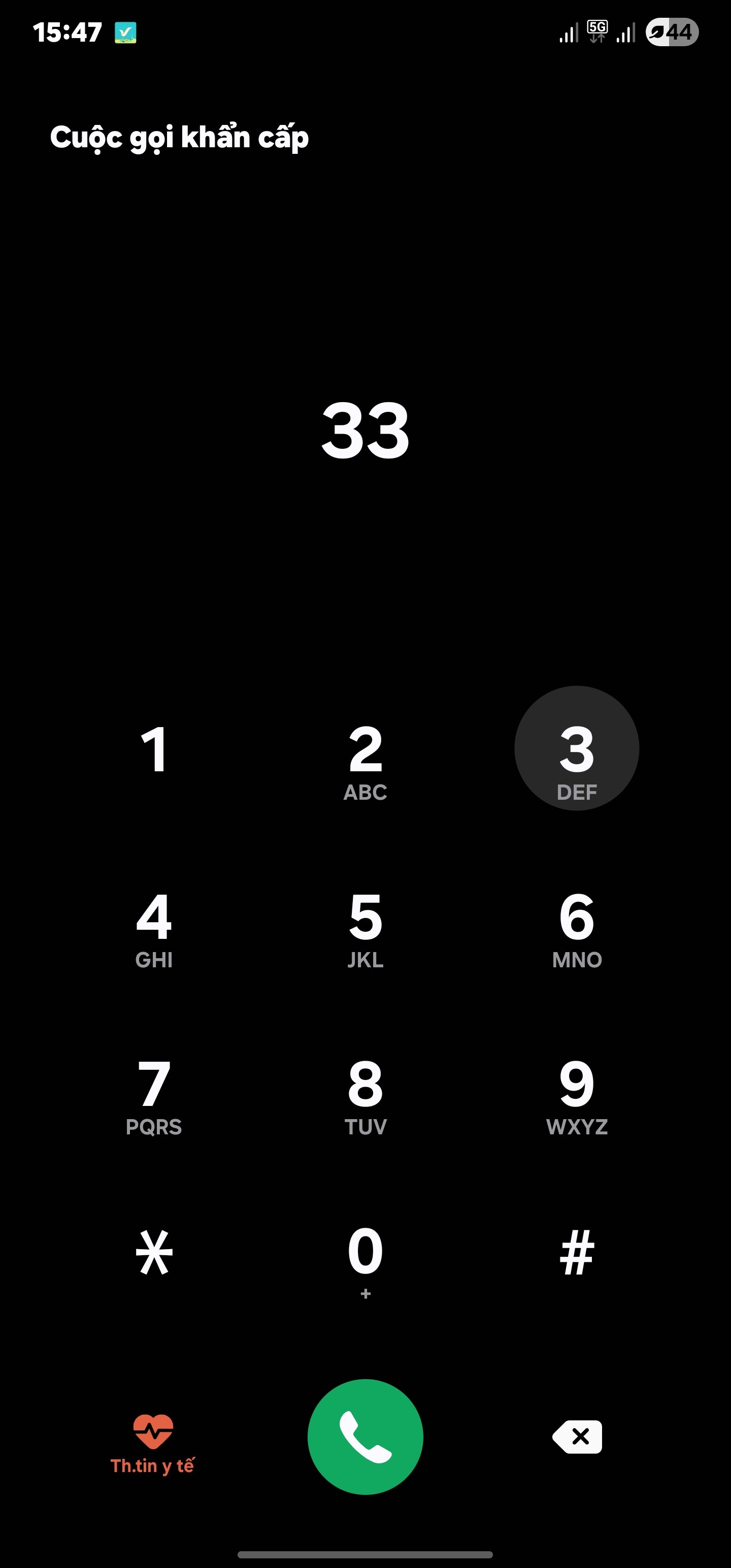Open Th.tin y tế medical info
The width and height of the screenshot is (731, 1568).
(153, 1444)
